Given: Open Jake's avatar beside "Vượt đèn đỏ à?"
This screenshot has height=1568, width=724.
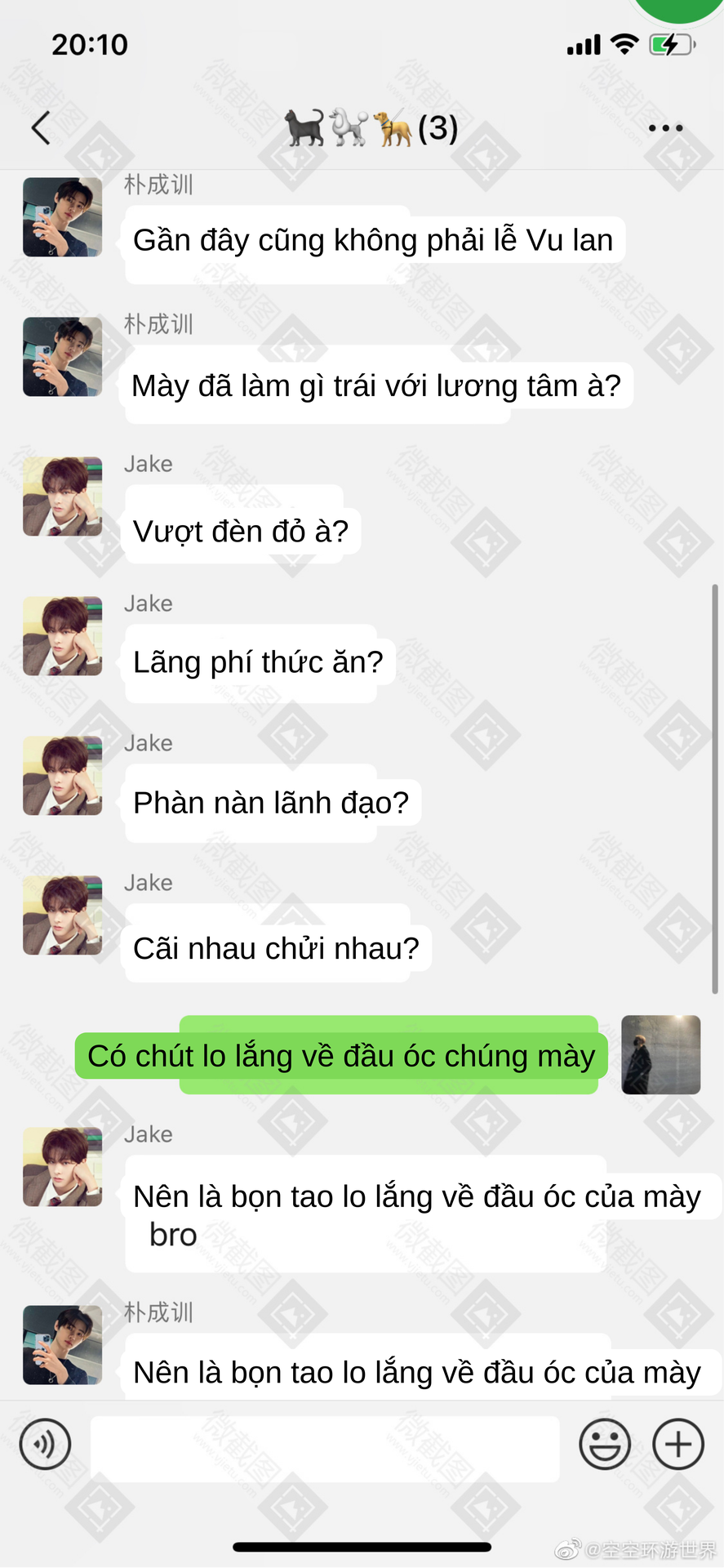Looking at the screenshot, I should point(63,497).
